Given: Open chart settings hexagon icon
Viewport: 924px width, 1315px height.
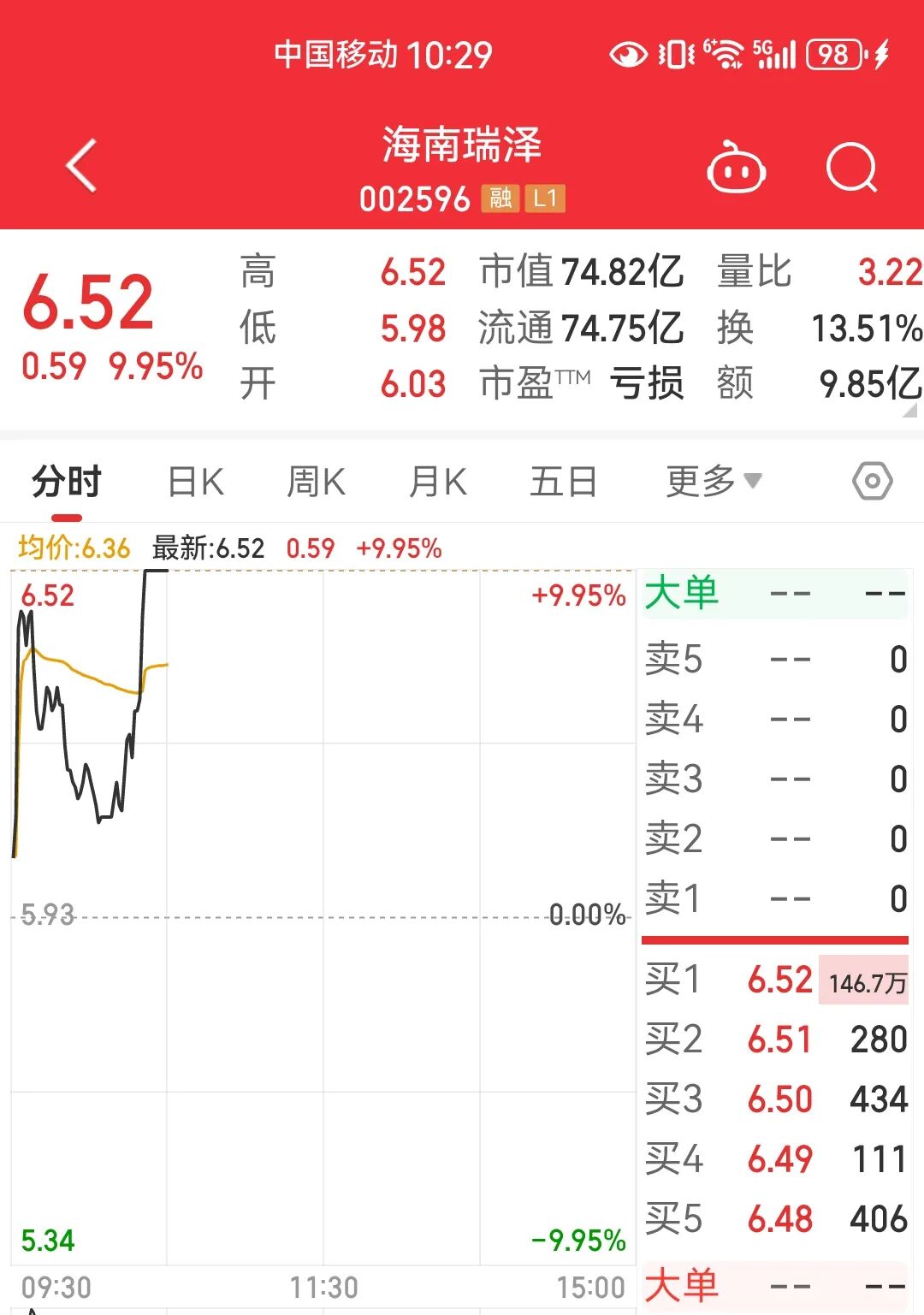Looking at the screenshot, I should click(872, 482).
